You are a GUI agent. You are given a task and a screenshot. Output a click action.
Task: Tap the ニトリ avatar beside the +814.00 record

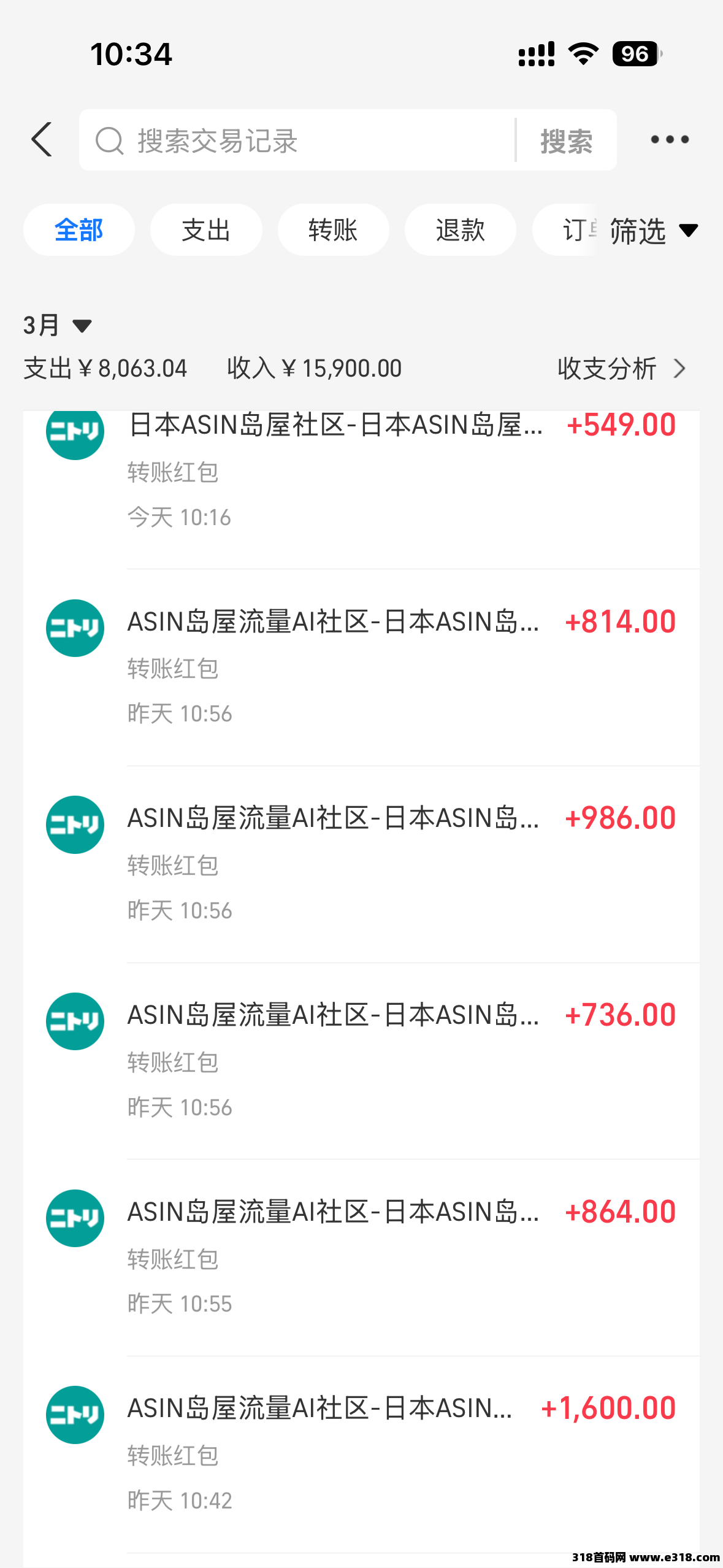(x=75, y=628)
